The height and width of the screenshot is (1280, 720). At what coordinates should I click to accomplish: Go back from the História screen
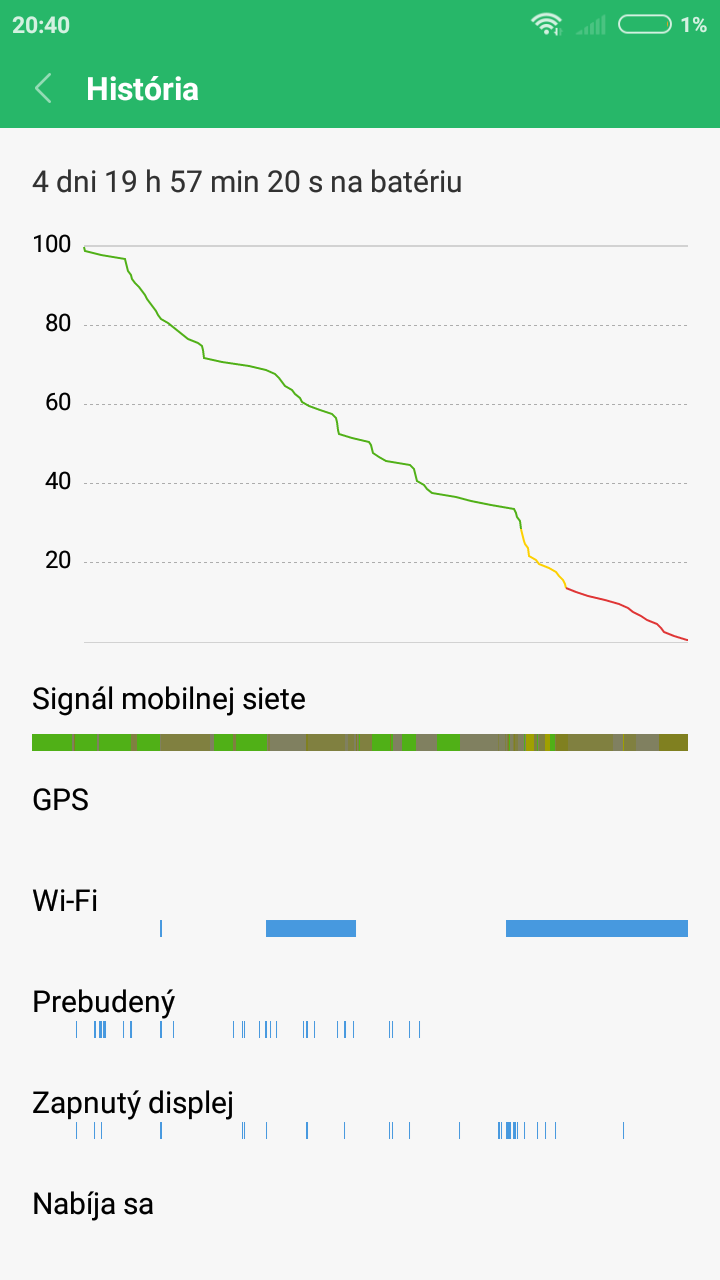(43, 89)
